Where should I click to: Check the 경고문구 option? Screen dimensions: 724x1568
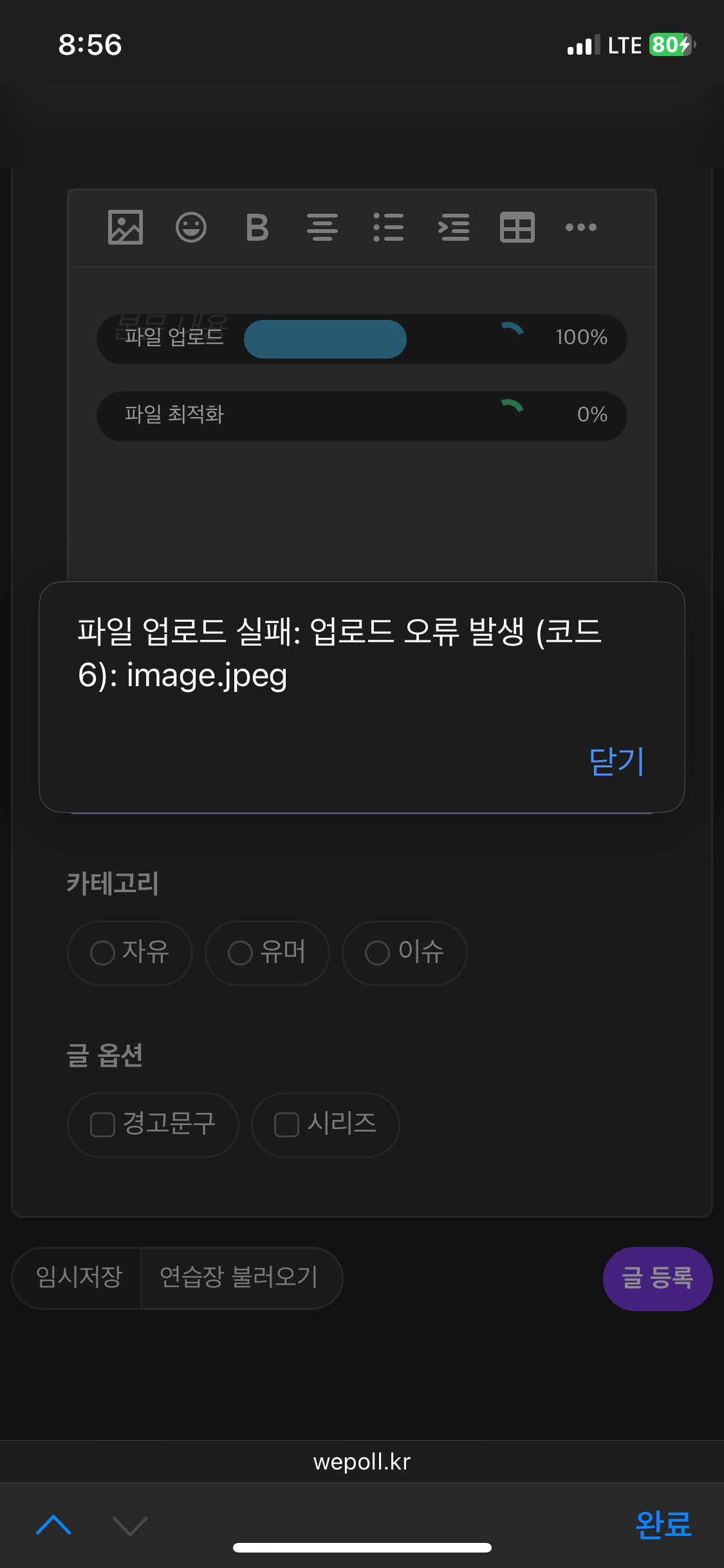point(153,1125)
